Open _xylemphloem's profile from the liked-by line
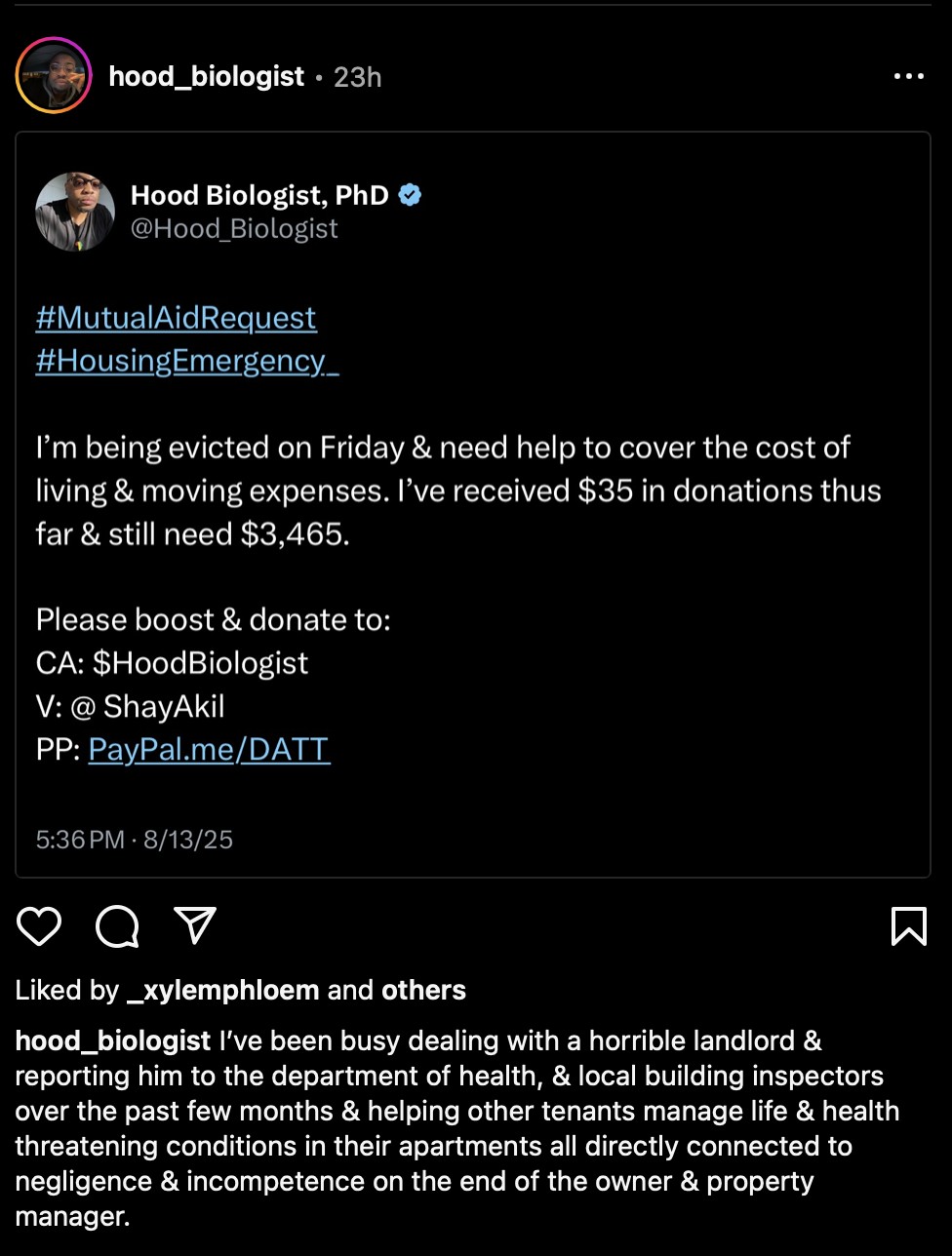 [x=222, y=990]
